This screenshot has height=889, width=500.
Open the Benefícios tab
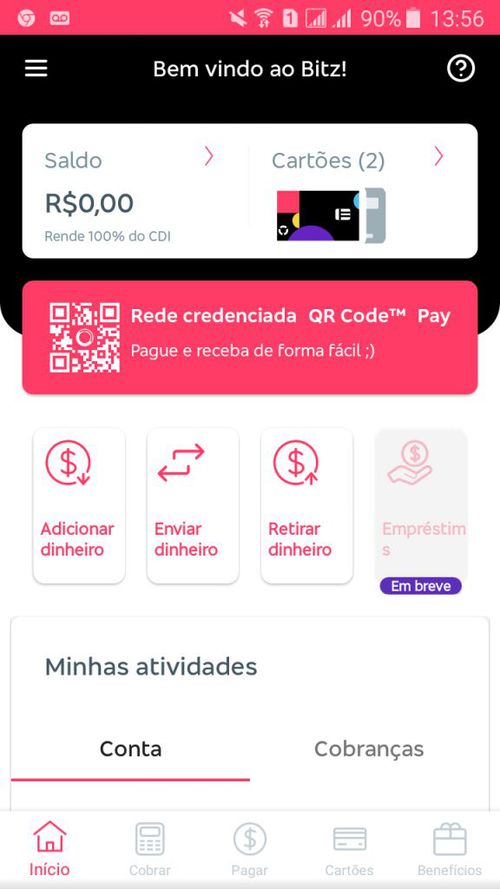pyautogui.click(x=450, y=849)
